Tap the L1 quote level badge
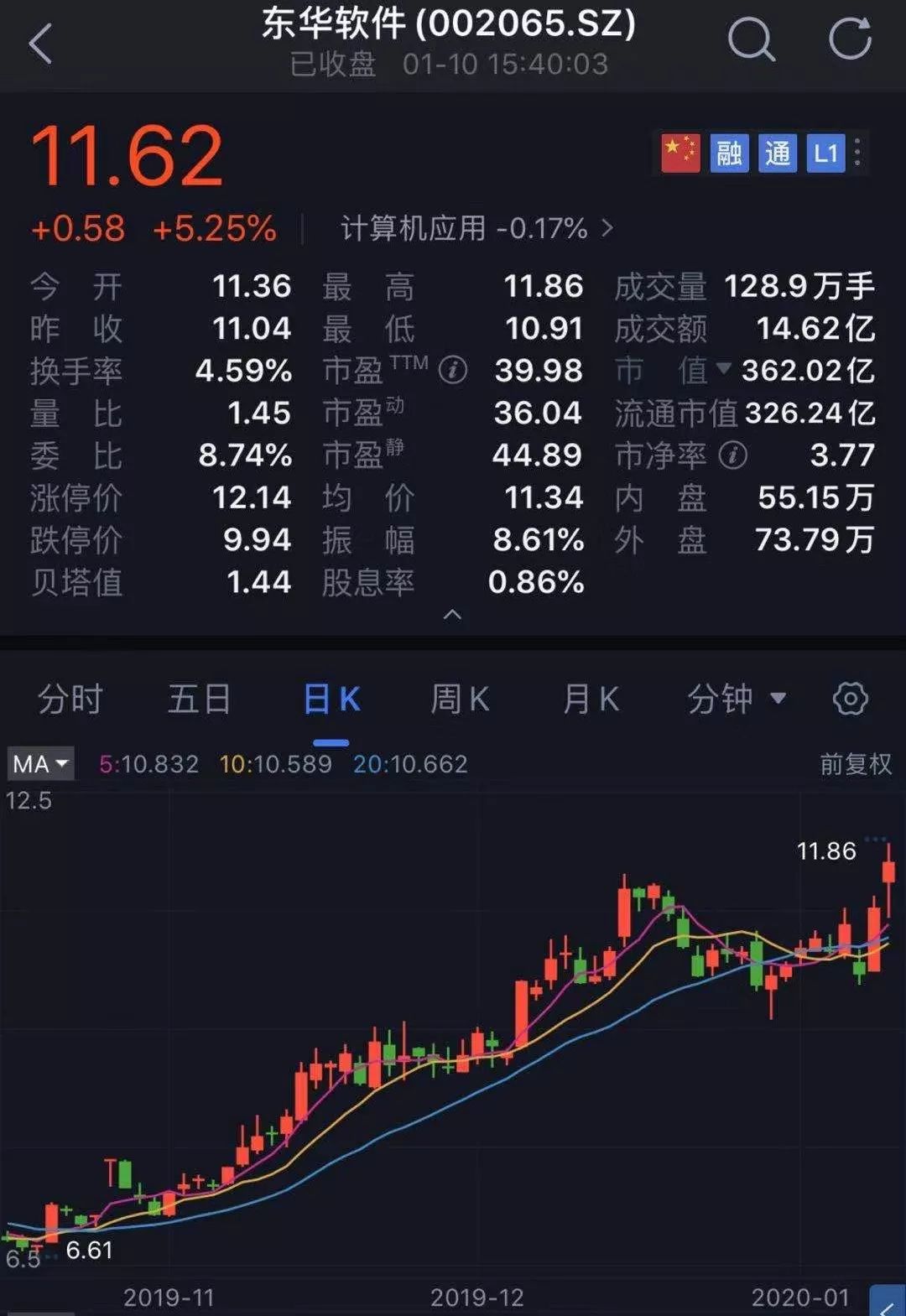 point(825,153)
